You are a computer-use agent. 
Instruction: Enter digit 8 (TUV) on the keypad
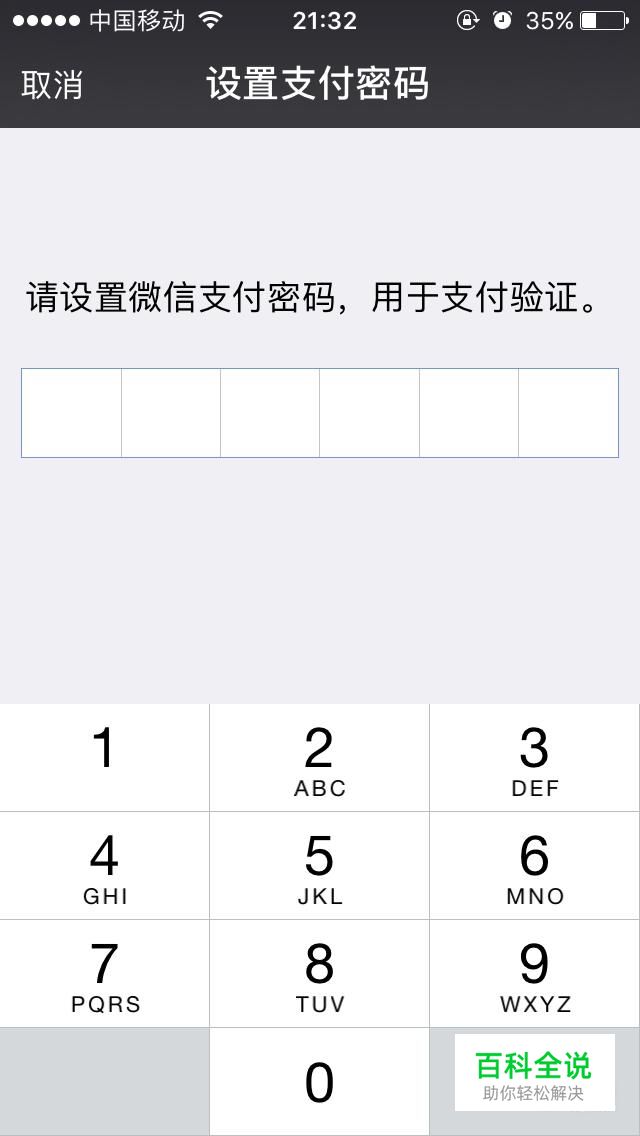point(319,973)
